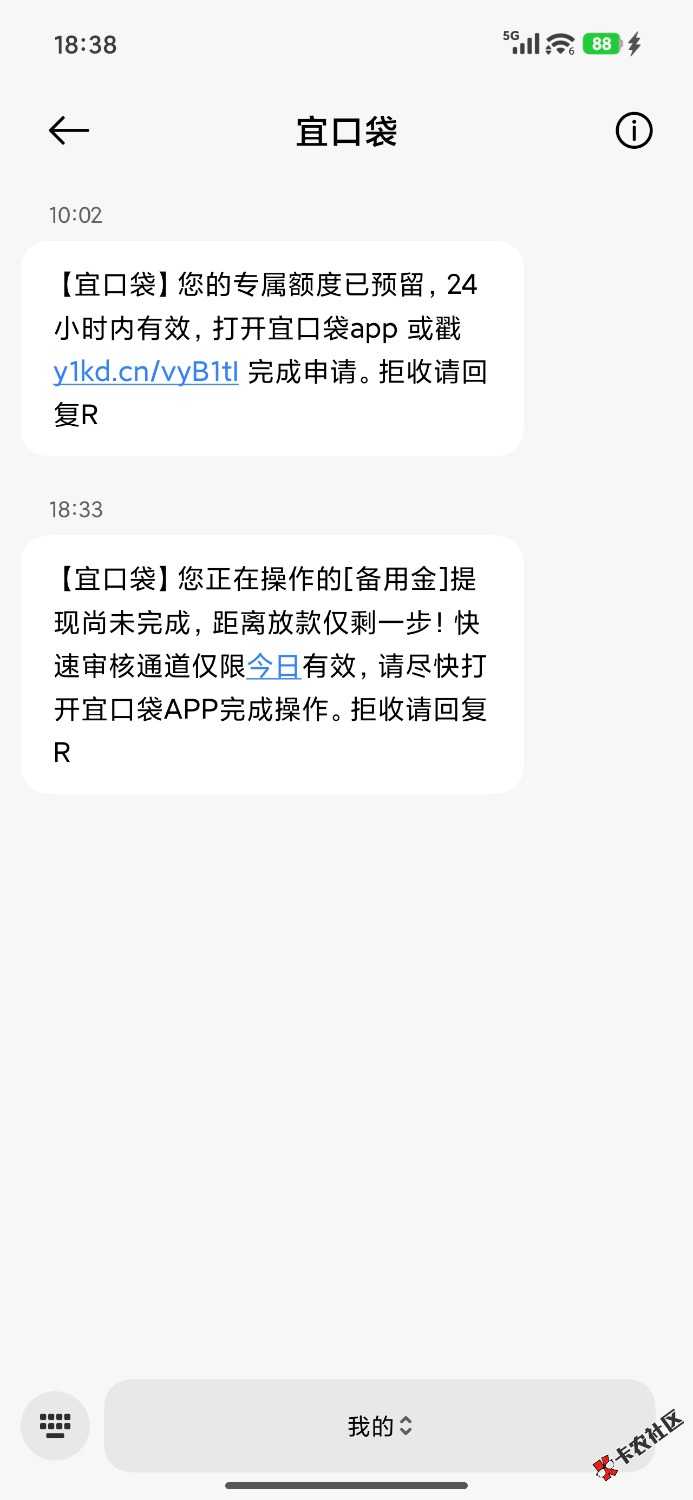Go back from the 宜口袋 conversation
Image resolution: width=693 pixels, height=1500 pixels.
[x=69, y=130]
